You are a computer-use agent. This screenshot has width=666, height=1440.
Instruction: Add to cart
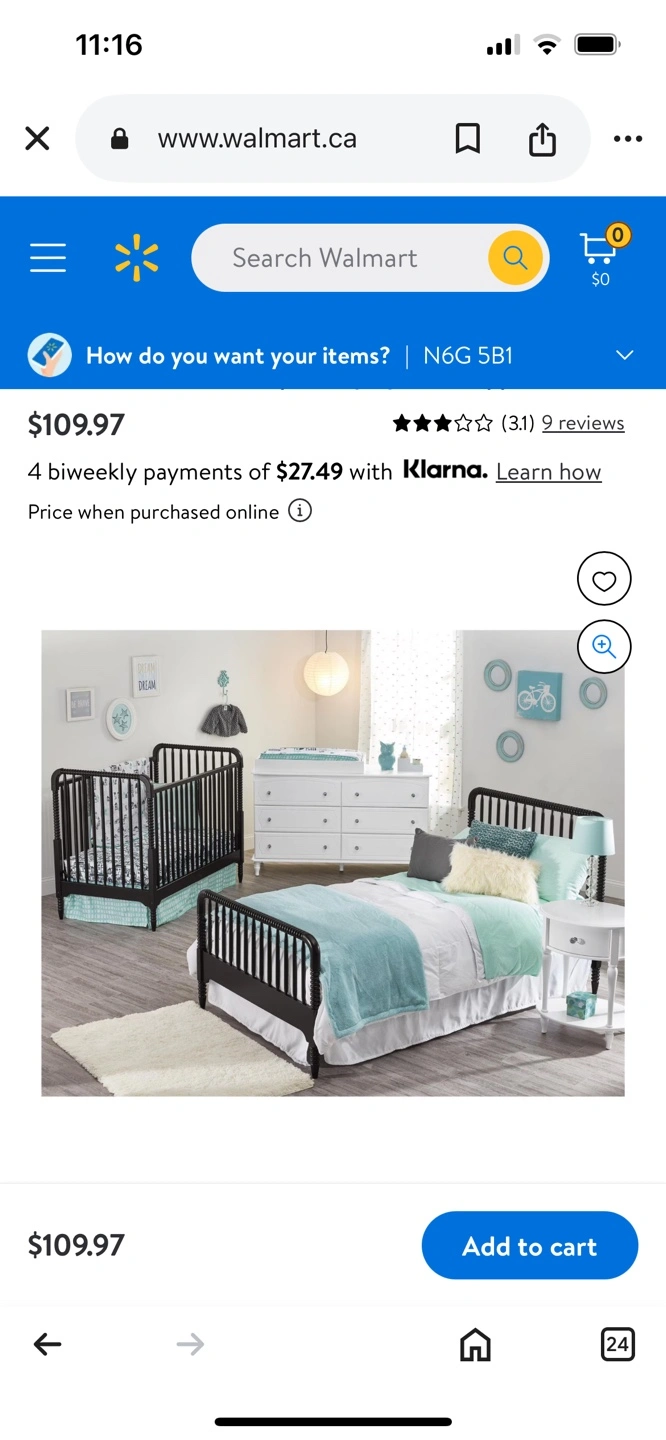(x=530, y=1246)
